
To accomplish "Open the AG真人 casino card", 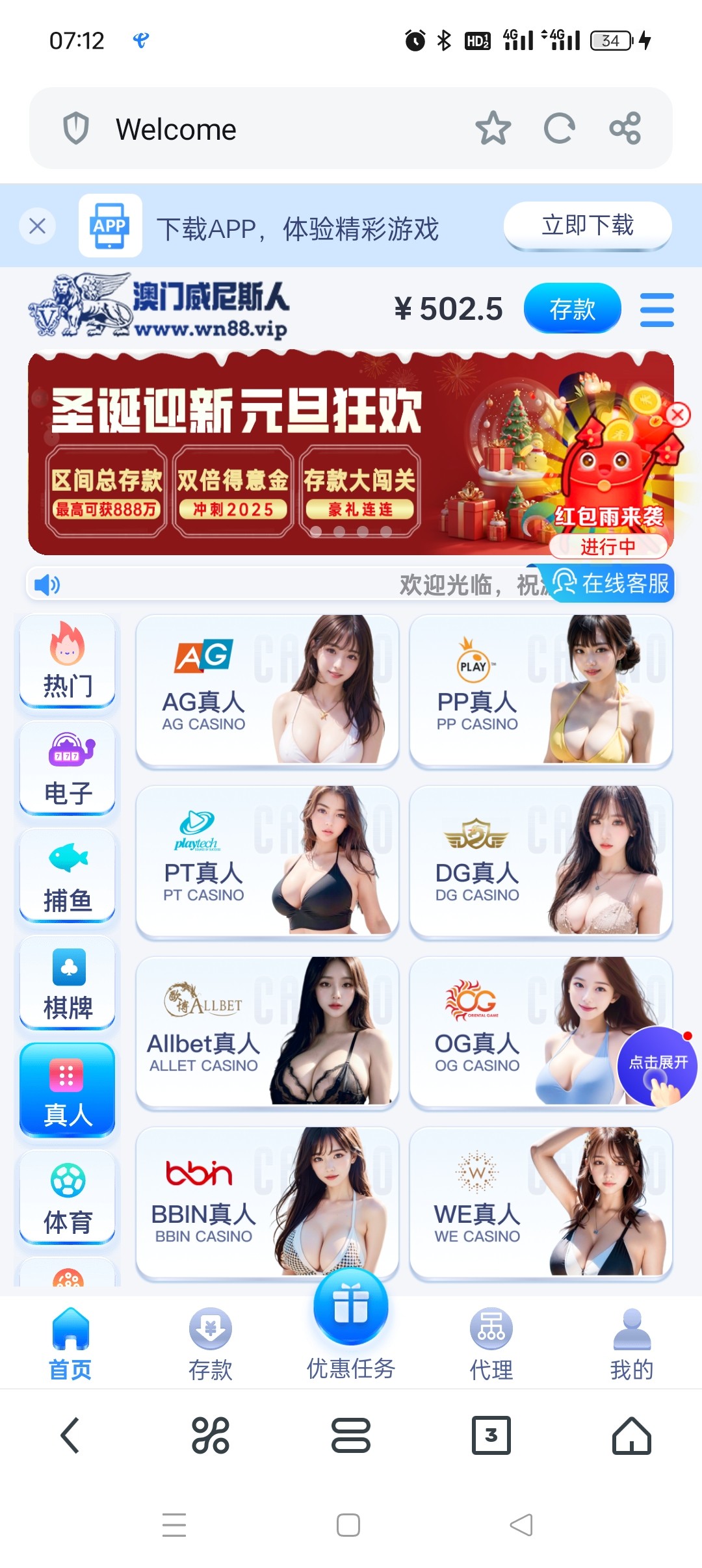I will [x=267, y=690].
